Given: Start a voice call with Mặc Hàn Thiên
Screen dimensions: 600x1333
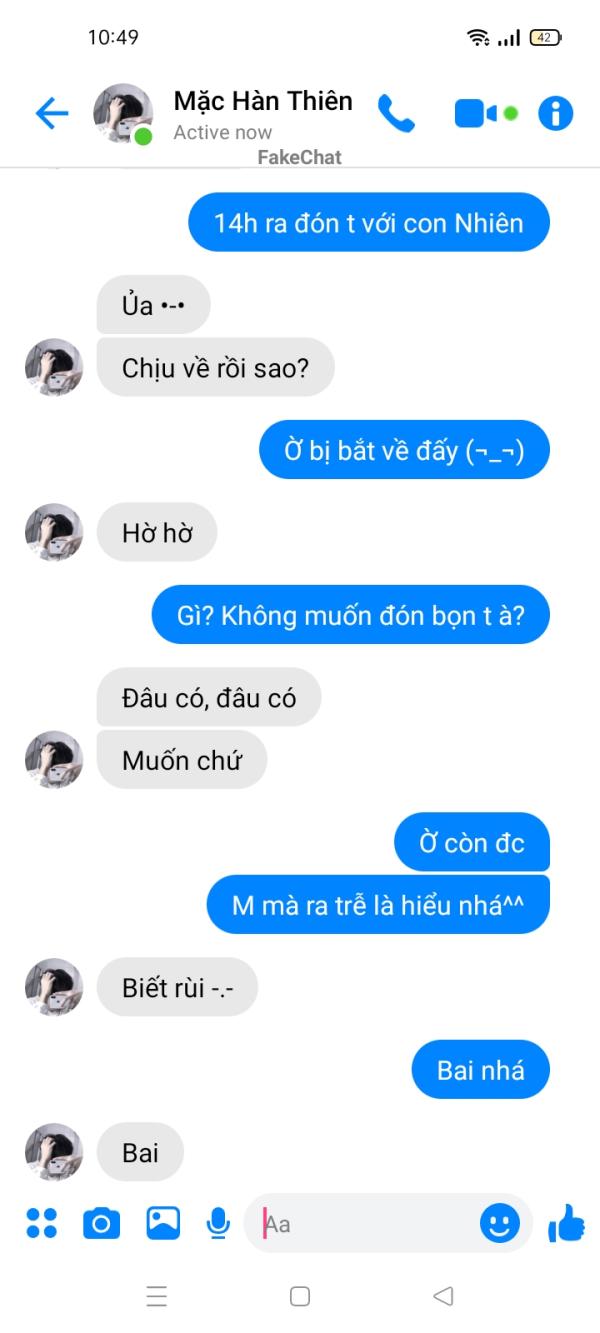Looking at the screenshot, I should point(396,114).
